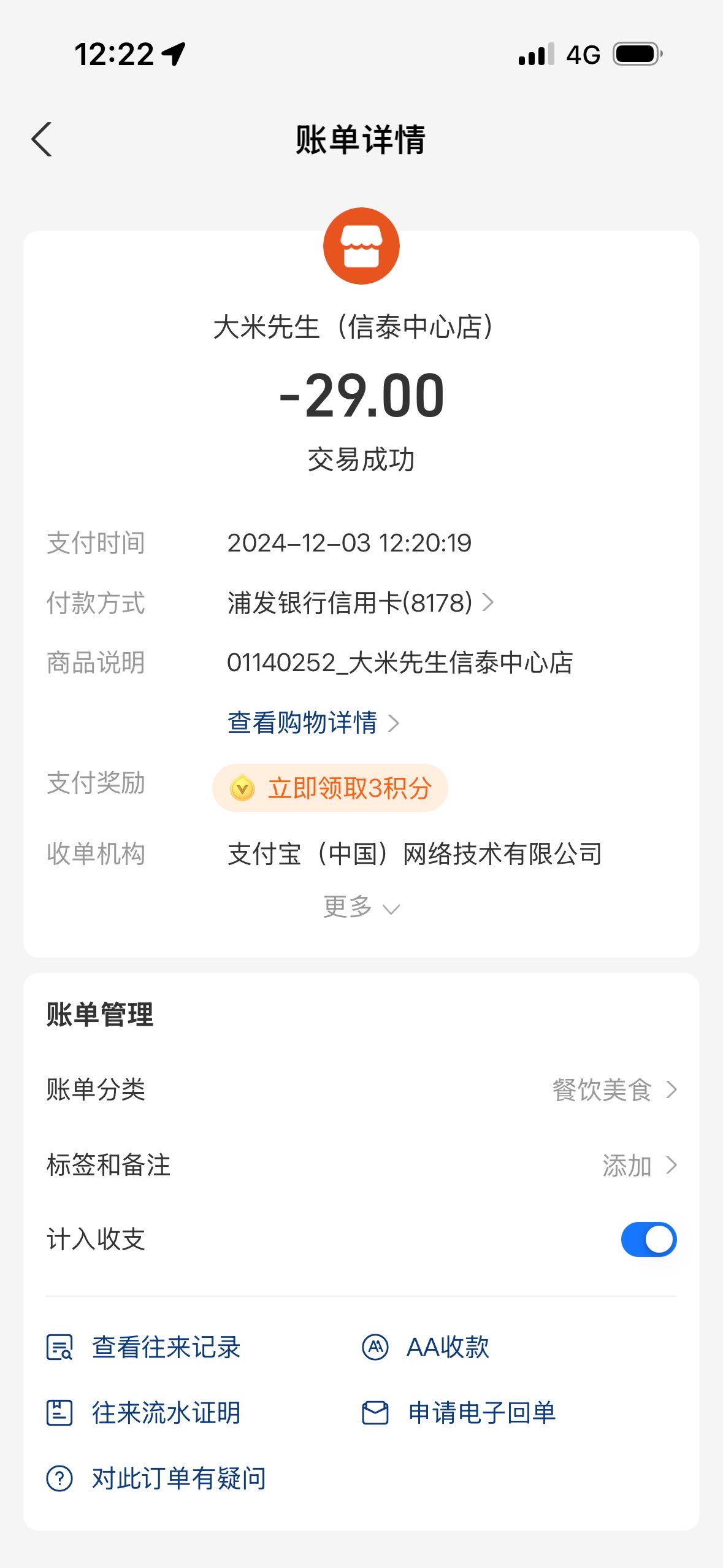Image resolution: width=723 pixels, height=1568 pixels.
Task: Start AA收款
Action: pos(426,1347)
